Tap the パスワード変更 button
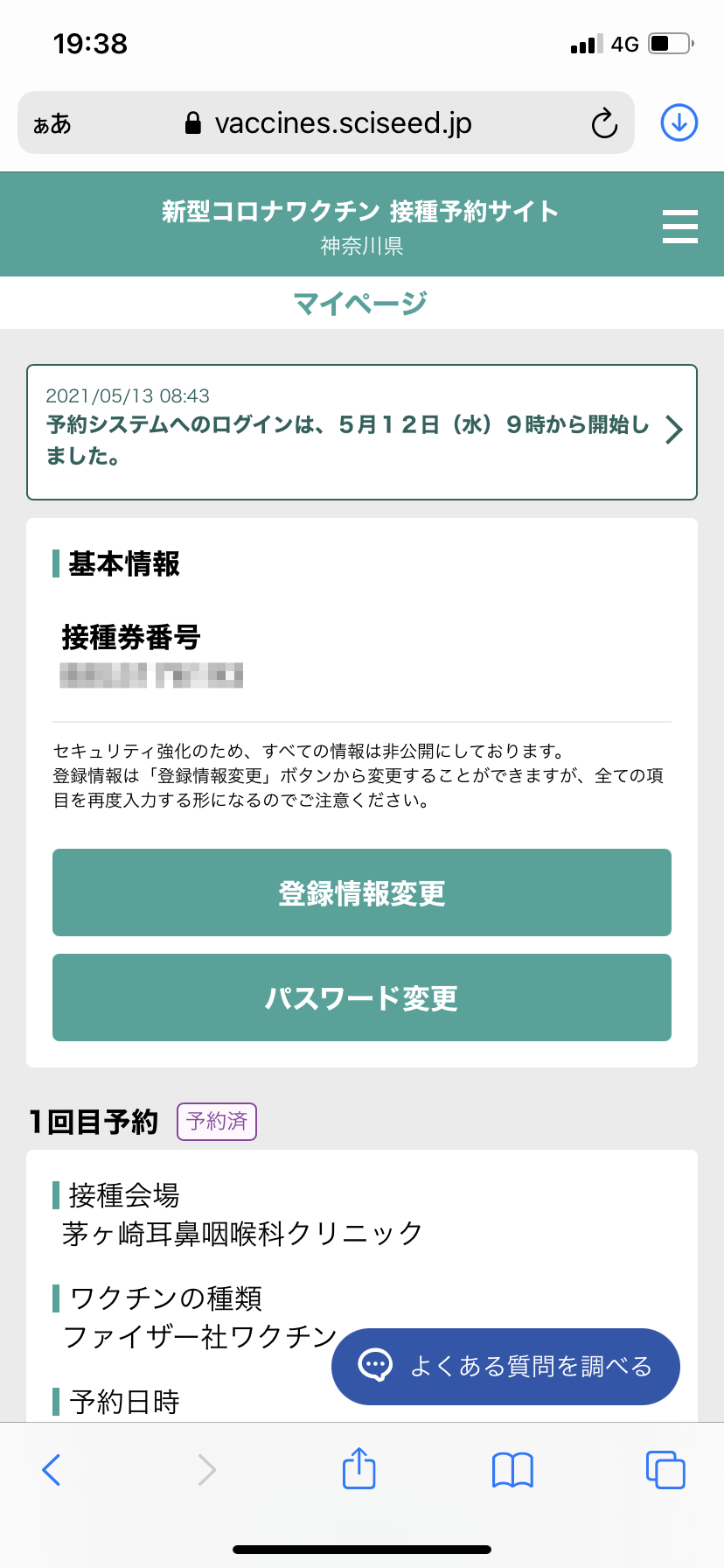The height and width of the screenshot is (1568, 724). coord(362,997)
